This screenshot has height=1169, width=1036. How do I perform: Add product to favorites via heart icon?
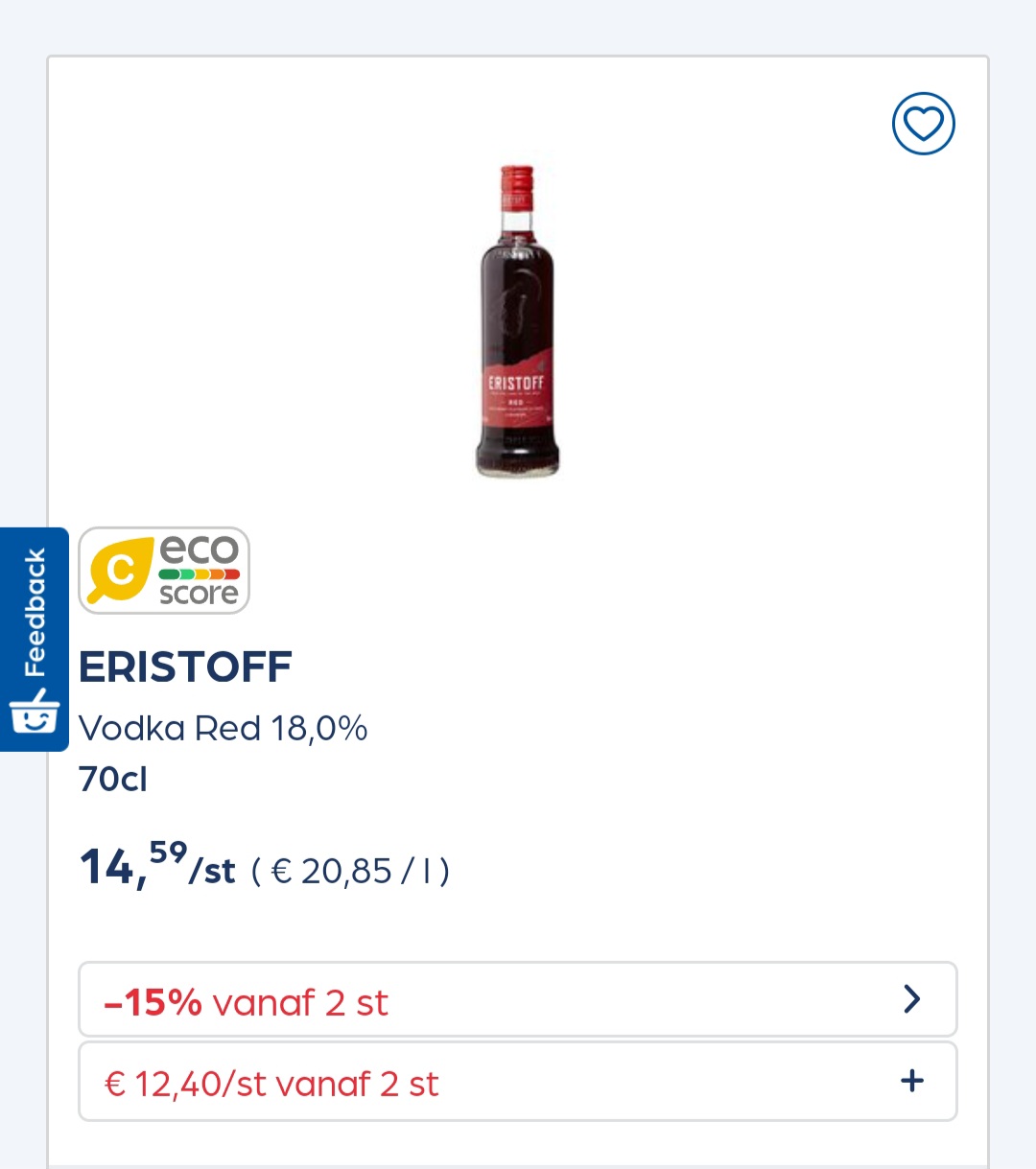coord(923,123)
